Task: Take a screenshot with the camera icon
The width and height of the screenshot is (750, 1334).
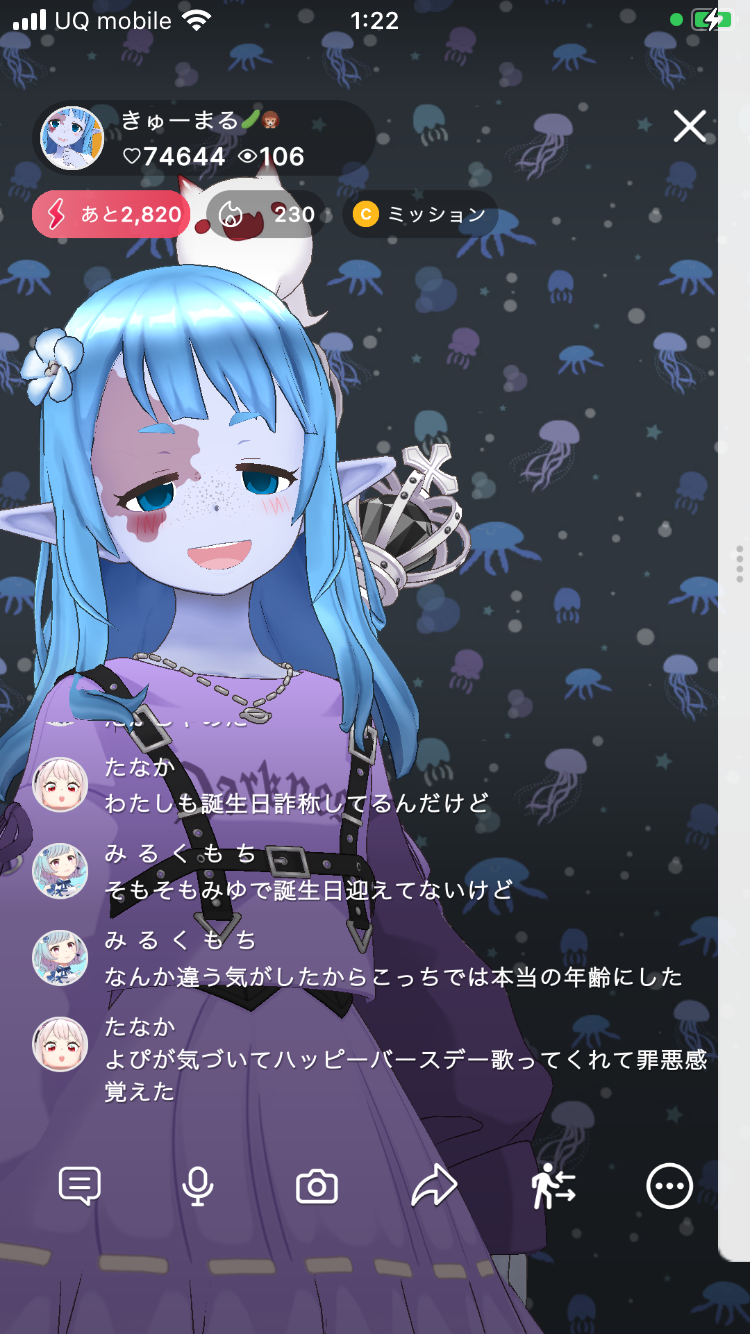Action: [x=317, y=1187]
